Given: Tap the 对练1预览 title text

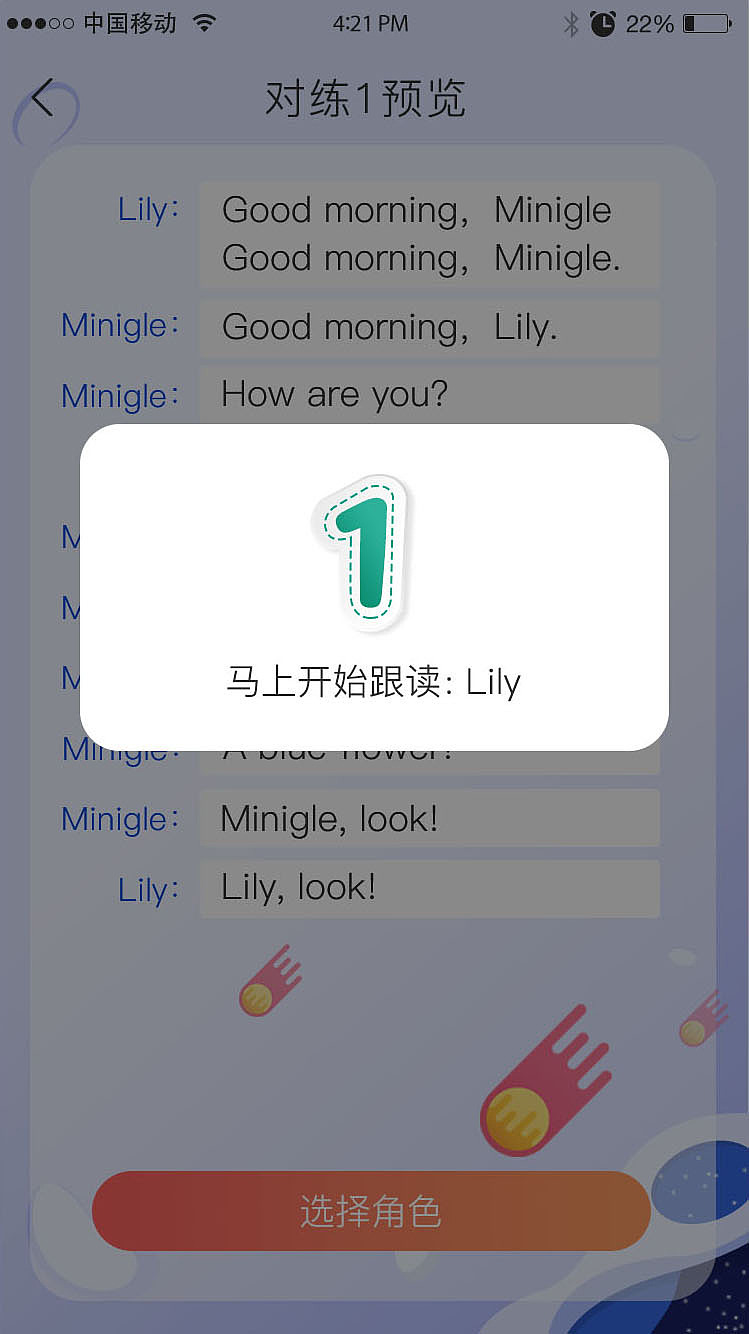Looking at the screenshot, I should pyautogui.click(x=365, y=99).
